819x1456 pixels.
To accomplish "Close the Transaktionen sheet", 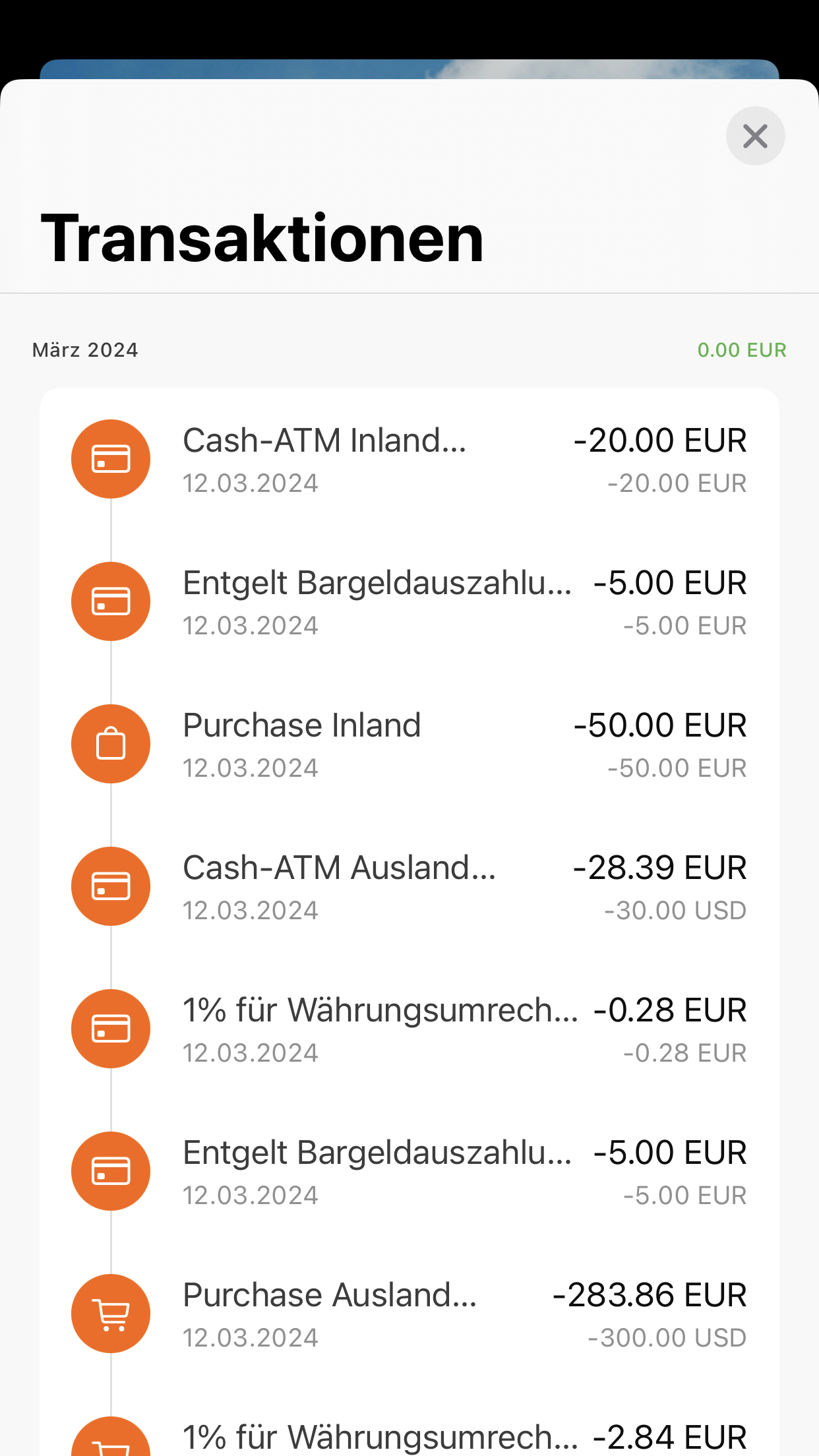I will pos(755,136).
